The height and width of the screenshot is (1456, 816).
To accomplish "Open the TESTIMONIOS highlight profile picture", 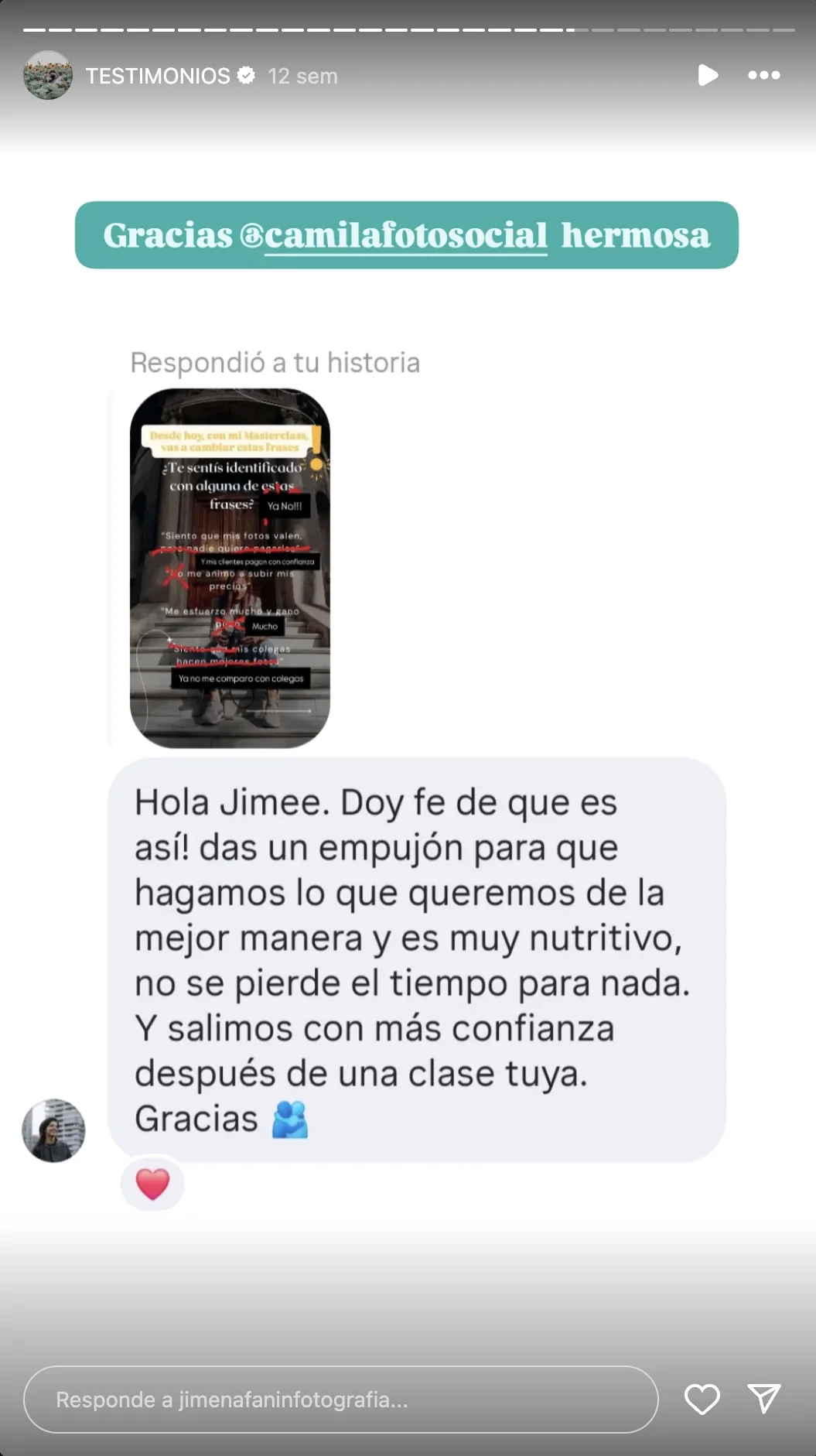I will pyautogui.click(x=48, y=76).
